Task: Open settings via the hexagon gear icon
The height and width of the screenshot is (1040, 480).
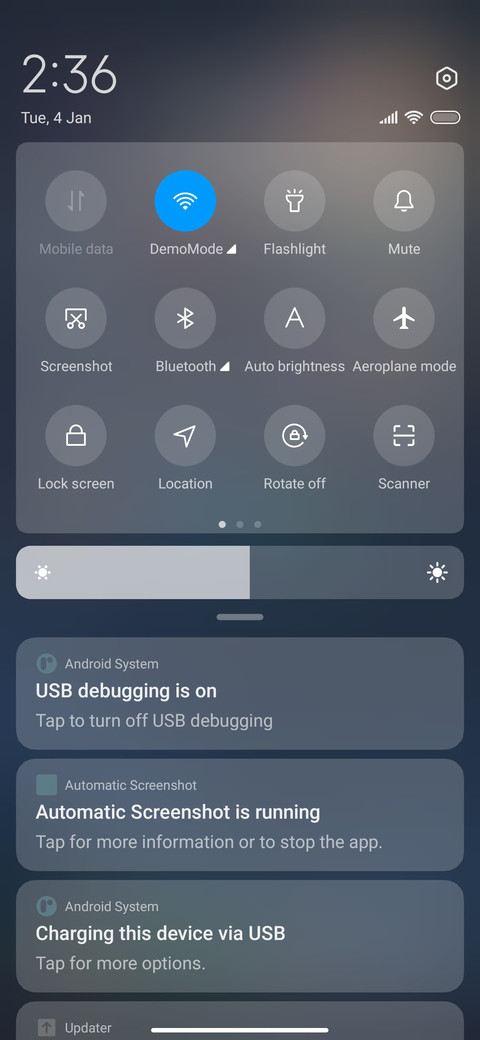Action: pos(447,78)
